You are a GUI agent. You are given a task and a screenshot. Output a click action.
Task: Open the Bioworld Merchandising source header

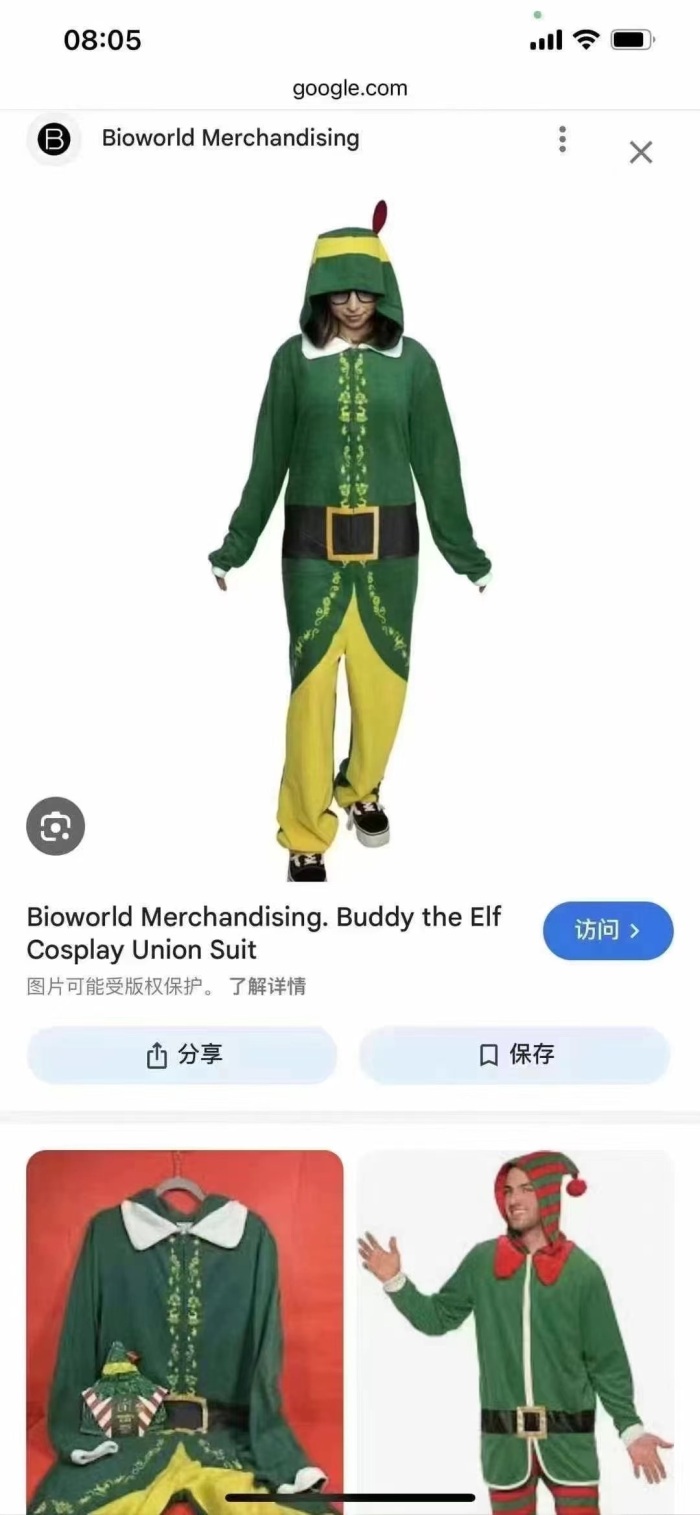coord(229,139)
